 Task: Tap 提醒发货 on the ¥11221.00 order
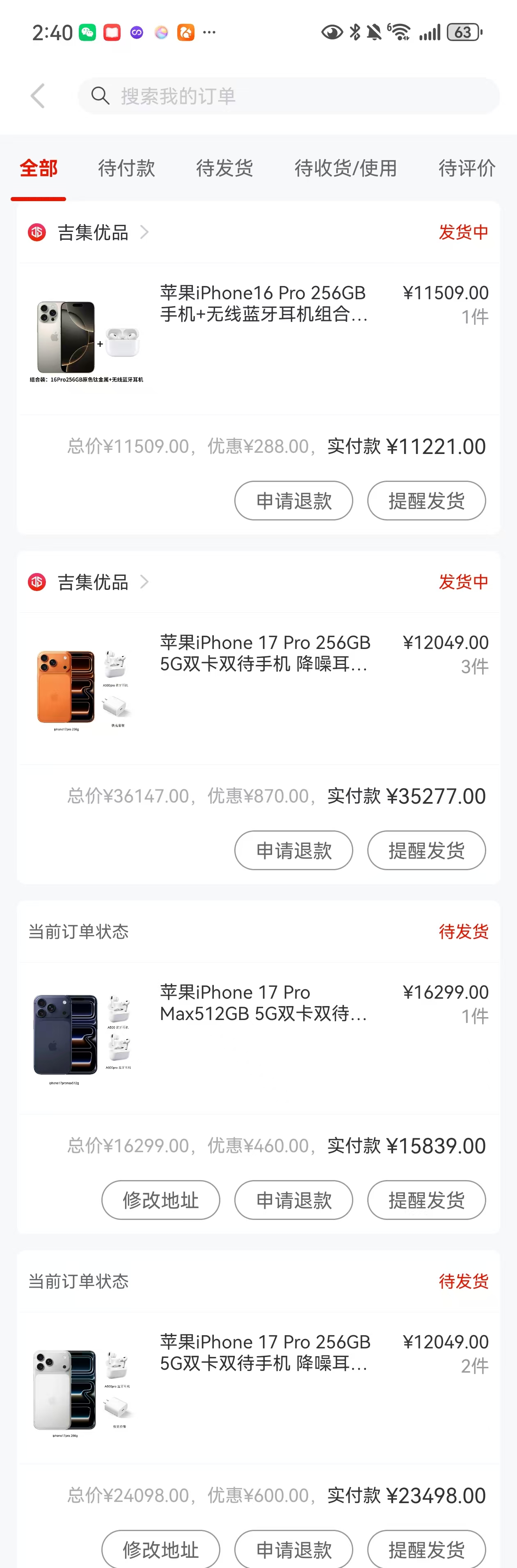[x=426, y=501]
